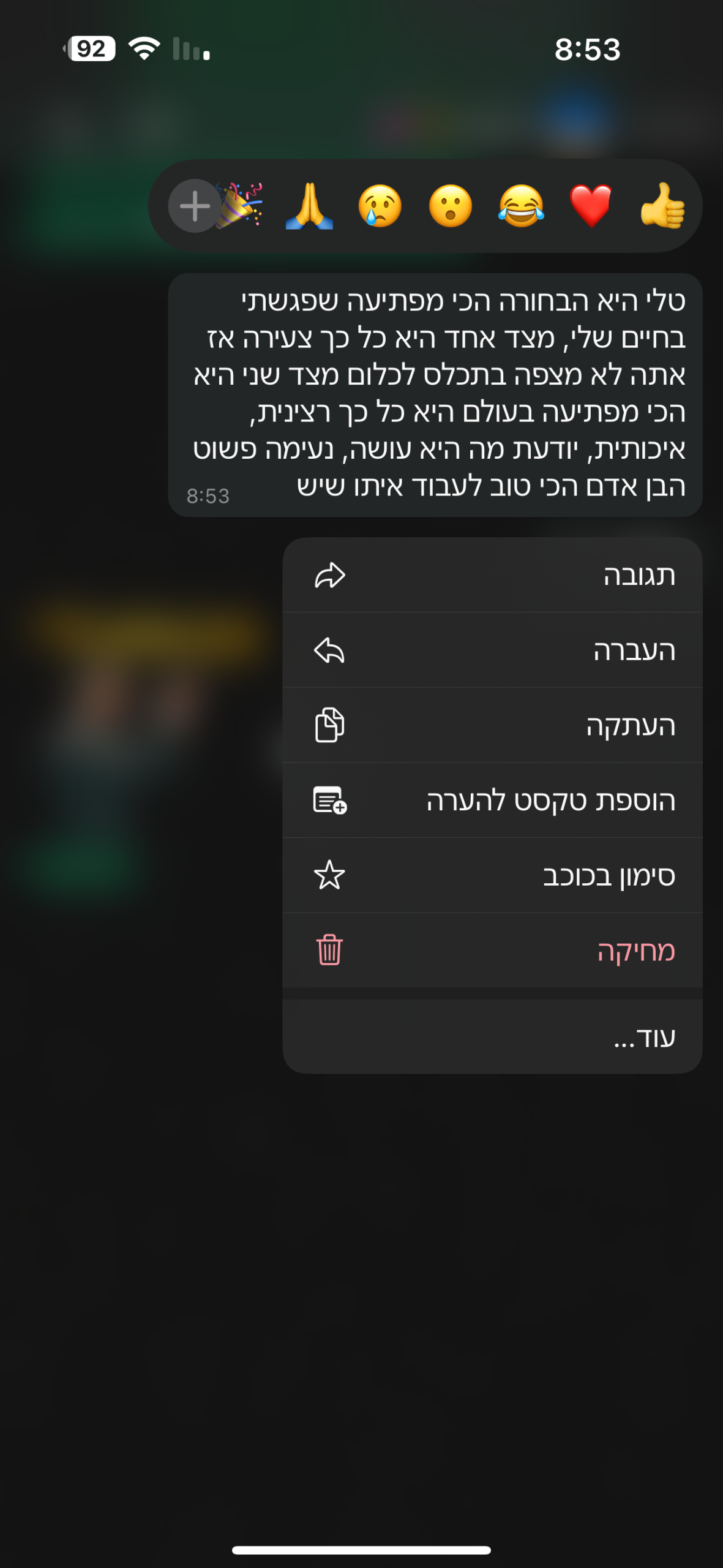Choose העברה to forward the message
Viewport: 723px width, 1568px height.
point(492,650)
